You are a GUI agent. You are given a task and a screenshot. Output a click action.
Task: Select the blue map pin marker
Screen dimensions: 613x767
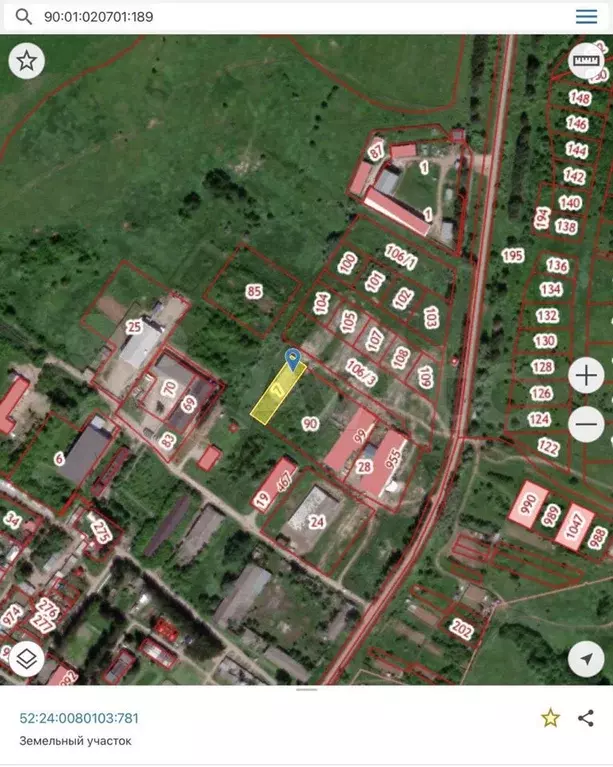[293, 357]
